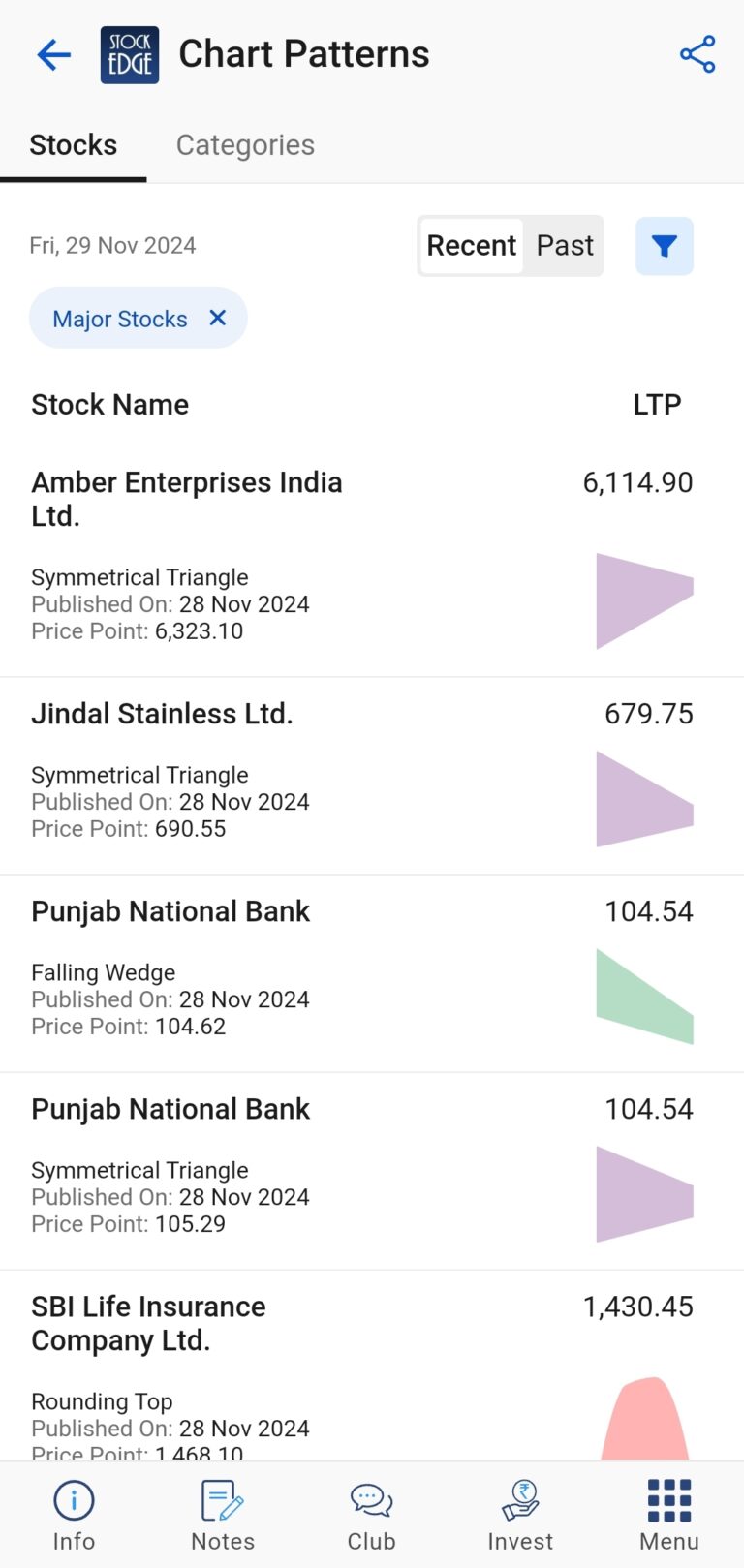Image resolution: width=744 pixels, height=1568 pixels.
Task: Tap the share icon
Action: point(697,54)
